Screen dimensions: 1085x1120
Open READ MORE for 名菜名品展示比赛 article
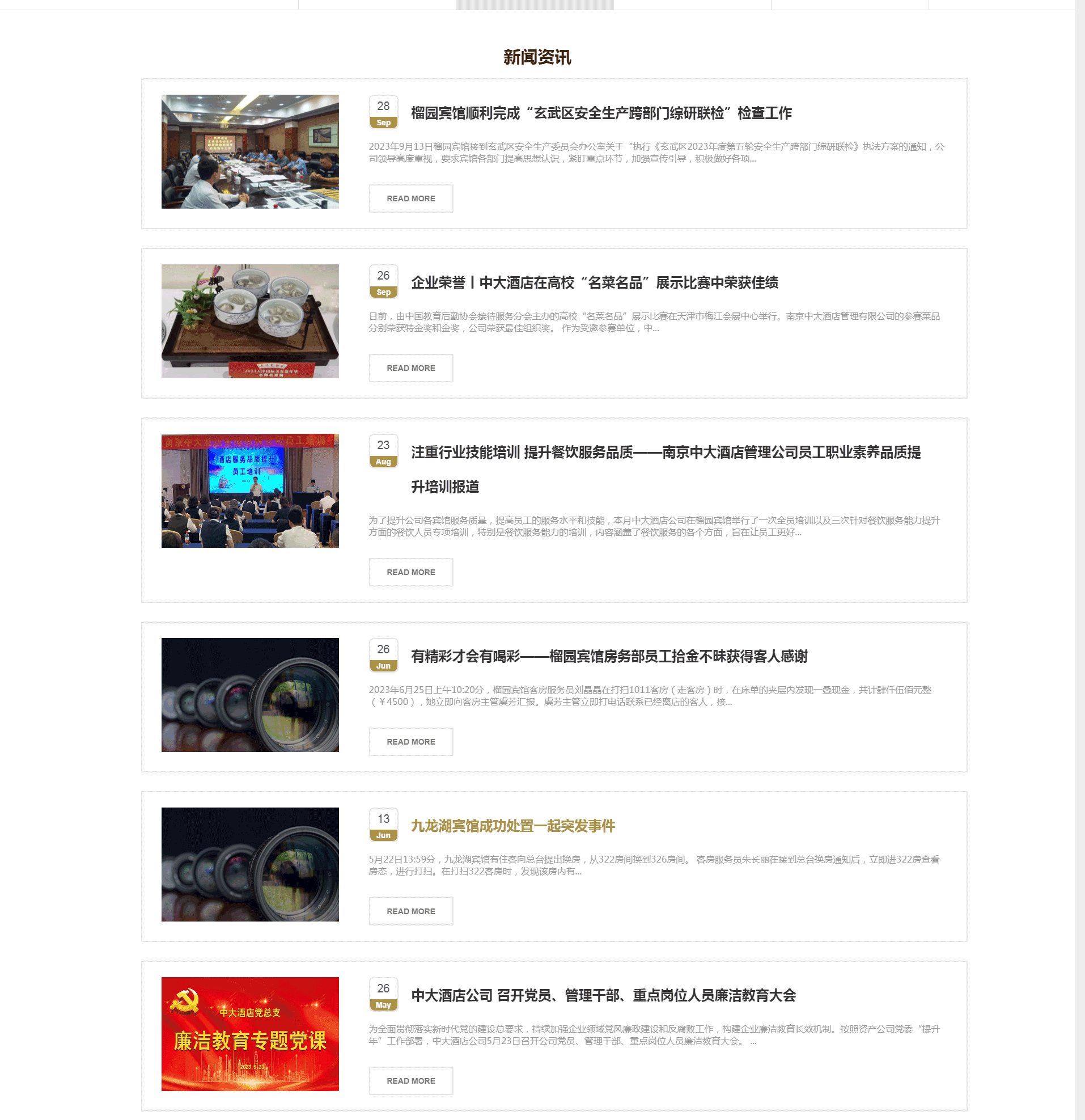[x=411, y=368]
